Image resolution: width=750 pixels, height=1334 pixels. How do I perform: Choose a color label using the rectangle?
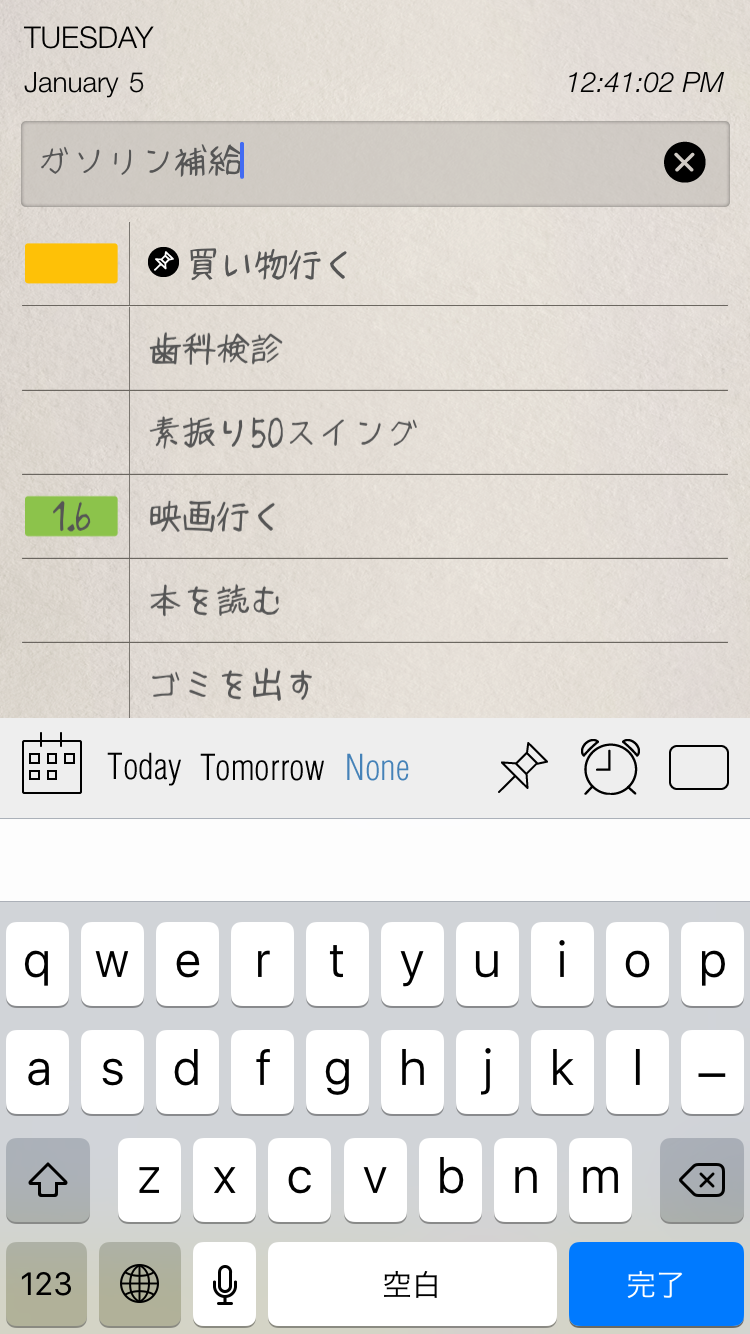(698, 768)
